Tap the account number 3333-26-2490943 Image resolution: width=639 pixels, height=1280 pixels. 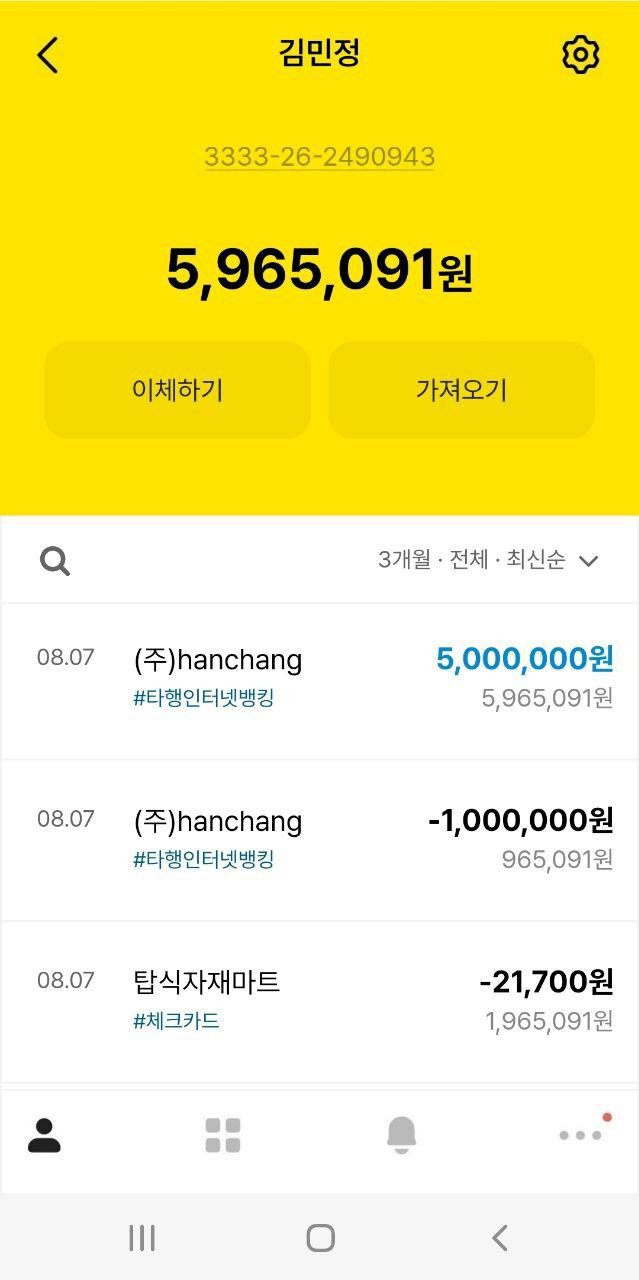click(319, 157)
